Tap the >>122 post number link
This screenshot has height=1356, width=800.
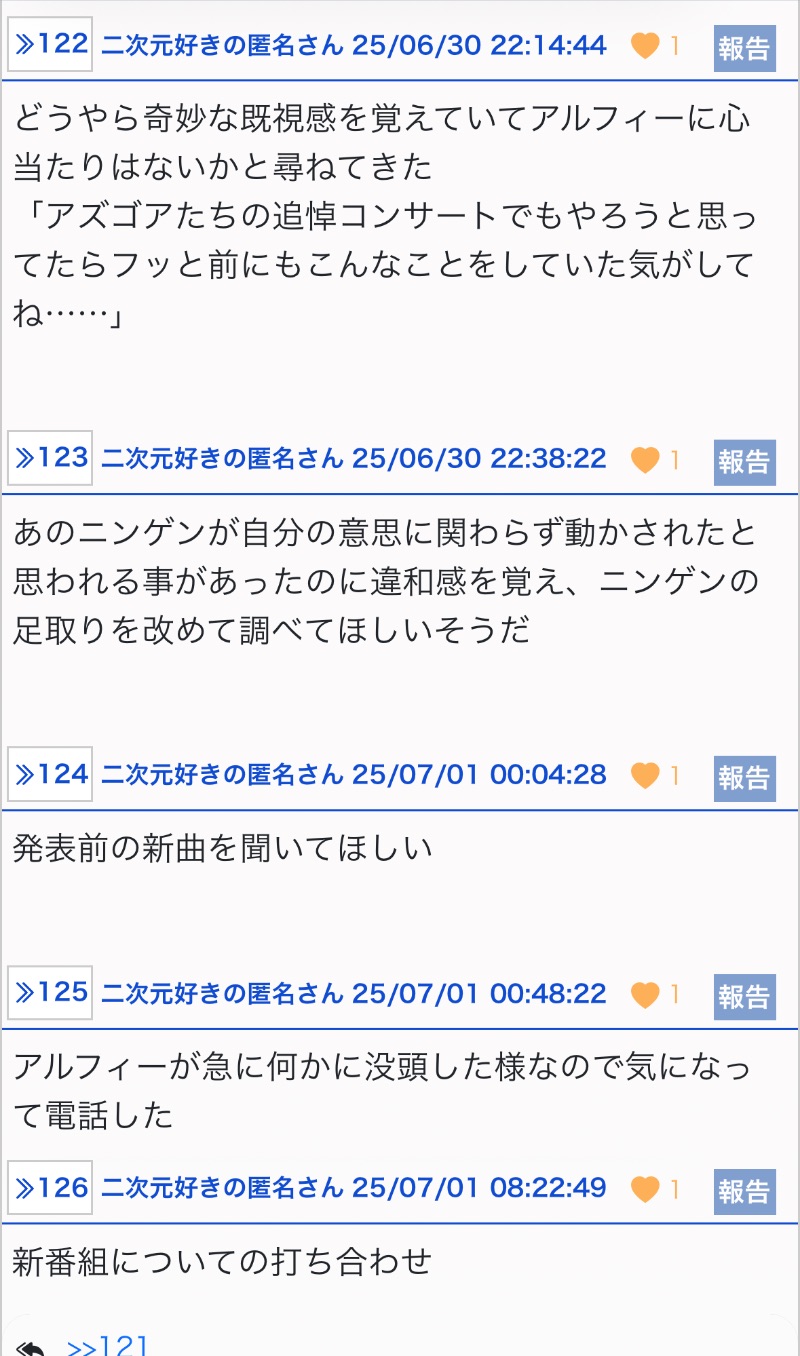point(50,45)
